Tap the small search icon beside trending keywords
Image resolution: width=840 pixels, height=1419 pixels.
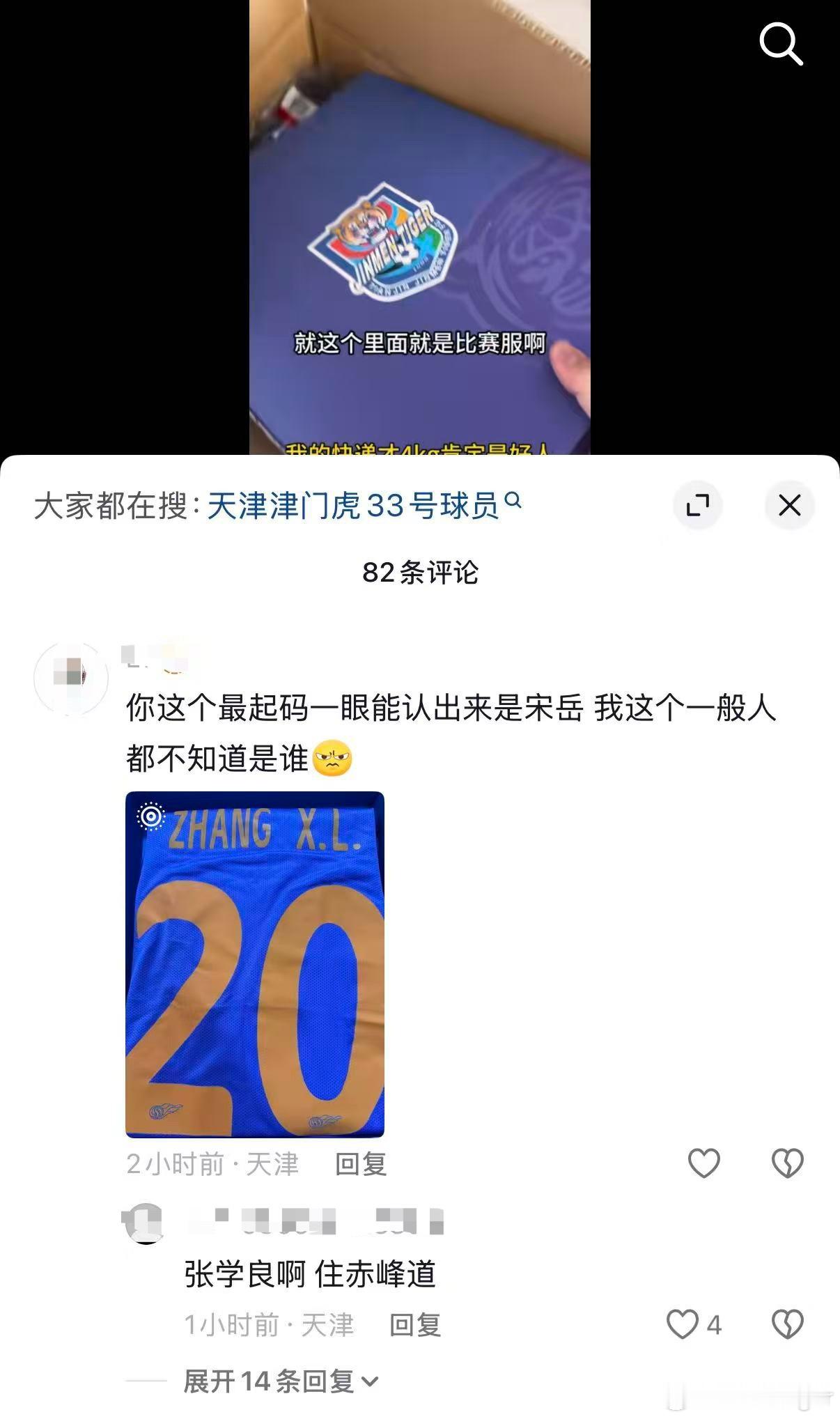coord(514,500)
